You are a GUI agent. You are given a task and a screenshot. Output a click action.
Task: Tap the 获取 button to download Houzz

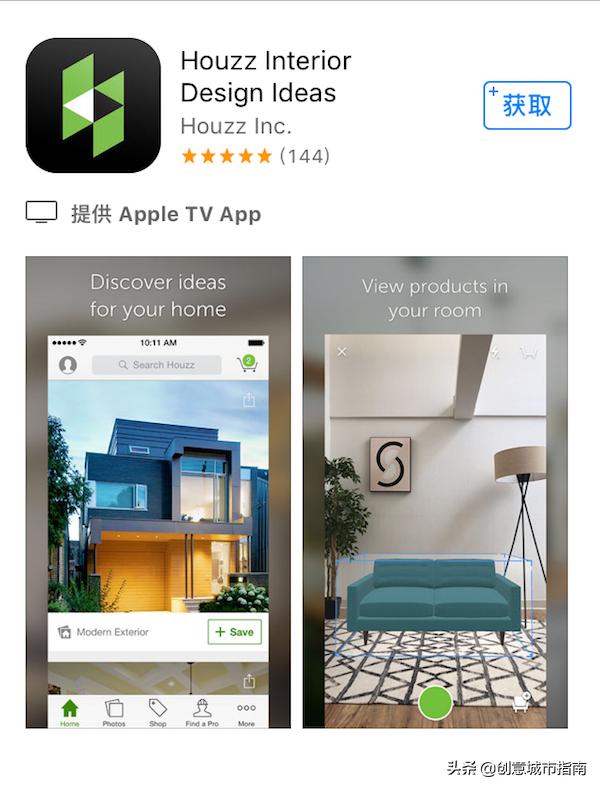[x=526, y=105]
